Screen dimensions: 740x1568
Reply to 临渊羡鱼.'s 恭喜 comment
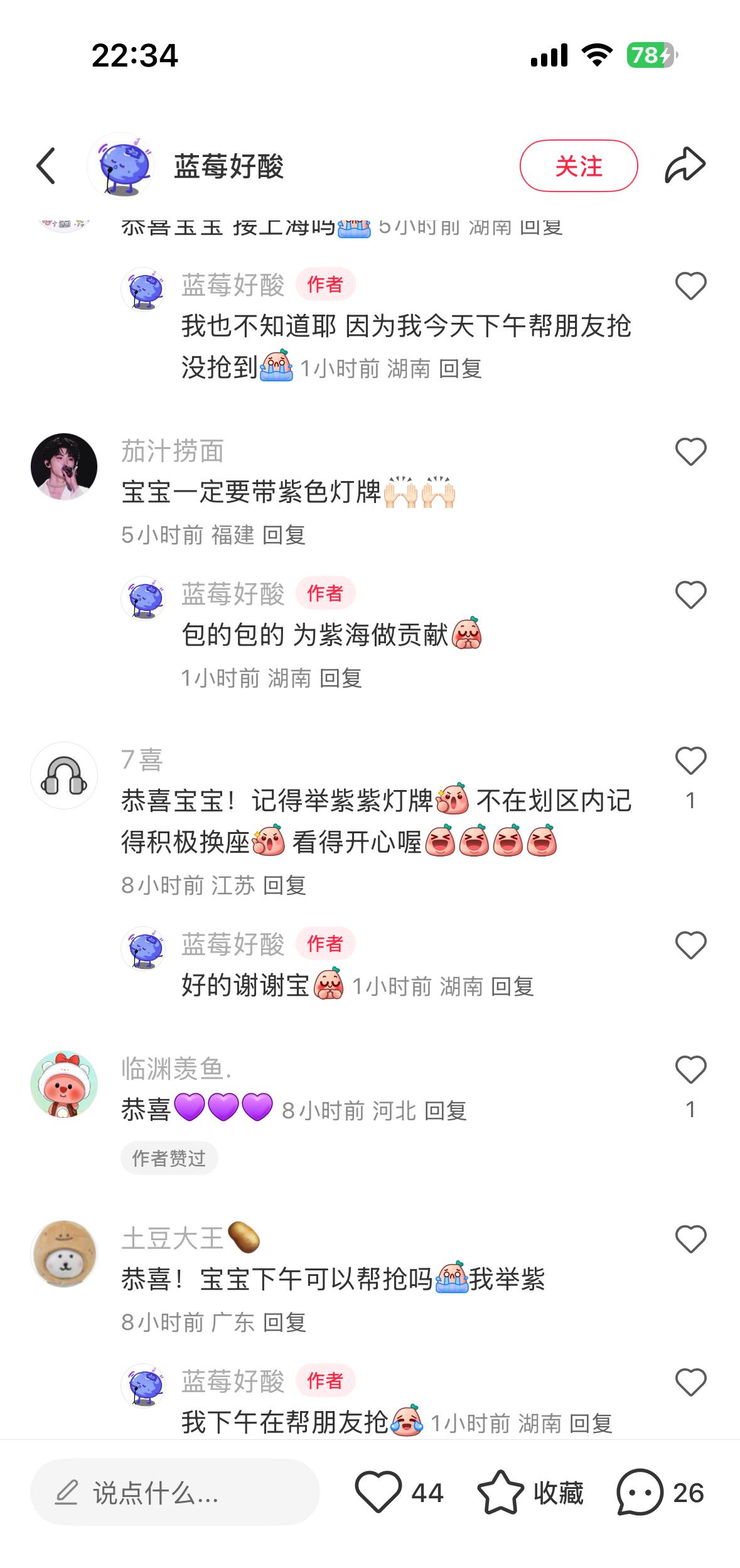point(446,1111)
